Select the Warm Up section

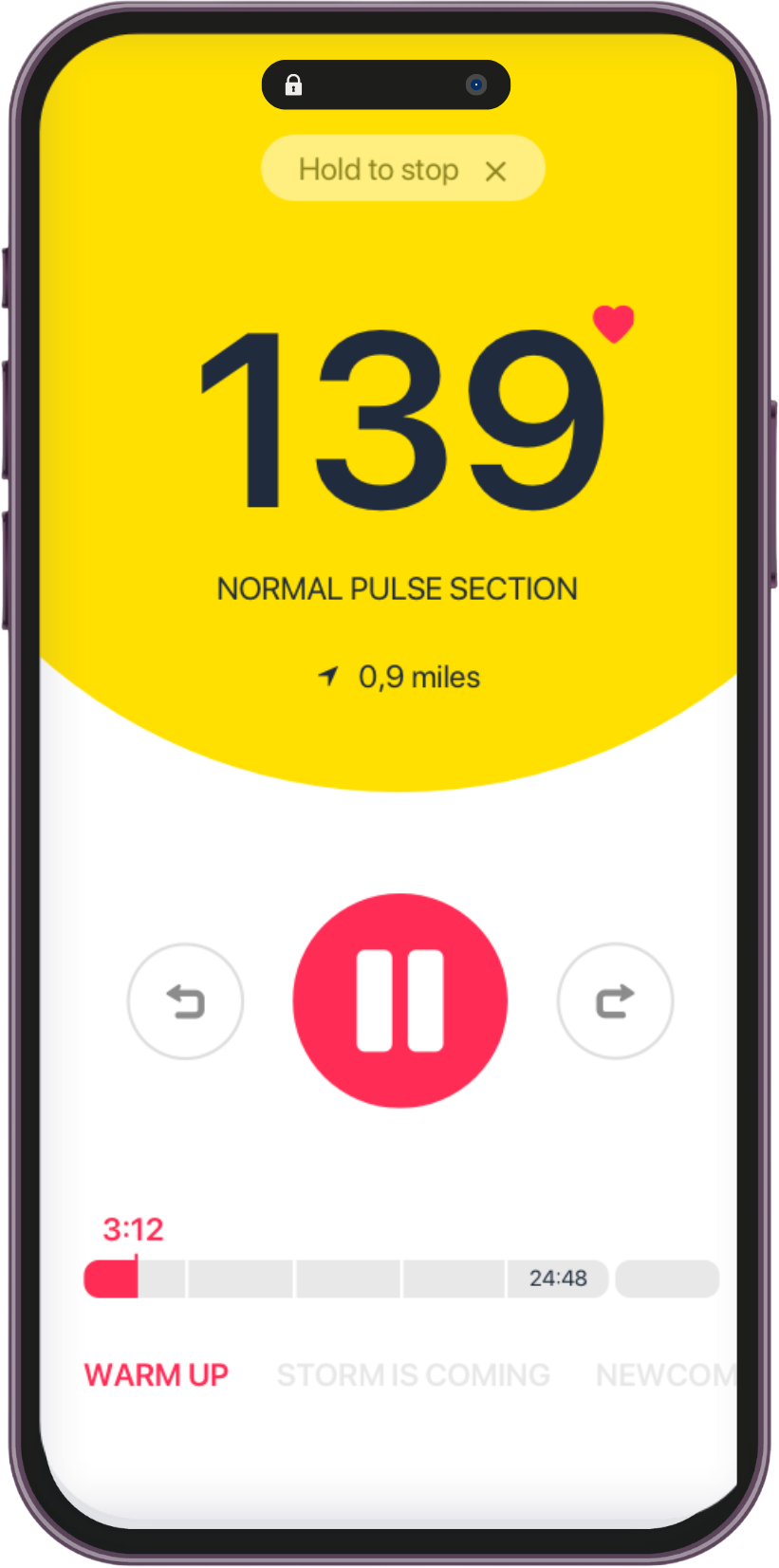point(157,1375)
